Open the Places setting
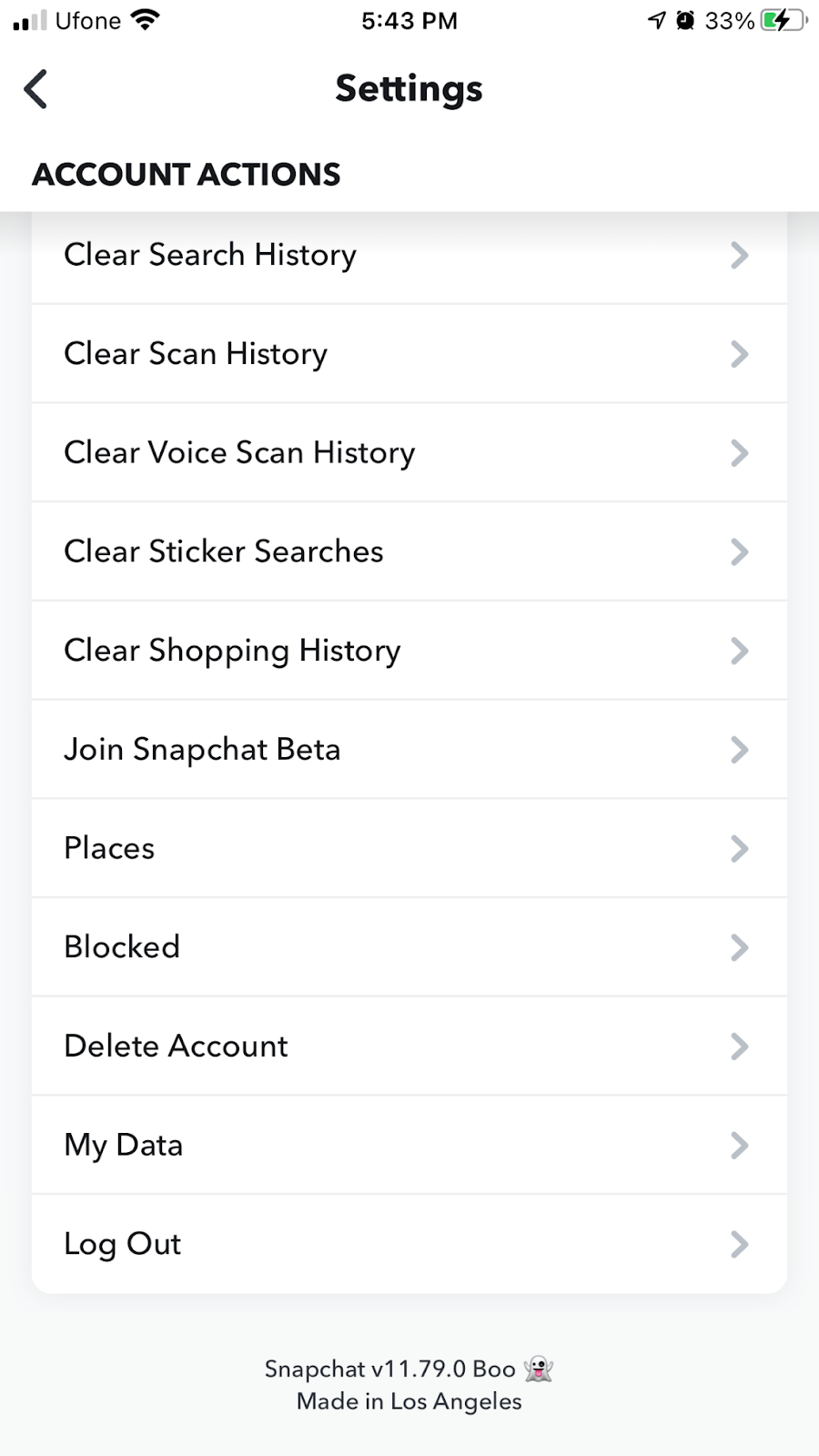The width and height of the screenshot is (819, 1456). (x=409, y=848)
